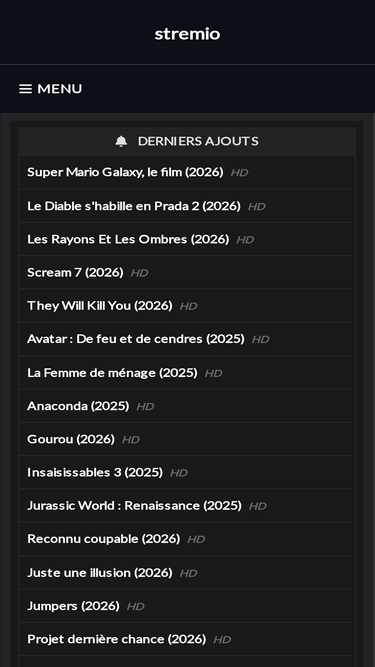
Task: Open the stremio site title link
Action: 187,34
